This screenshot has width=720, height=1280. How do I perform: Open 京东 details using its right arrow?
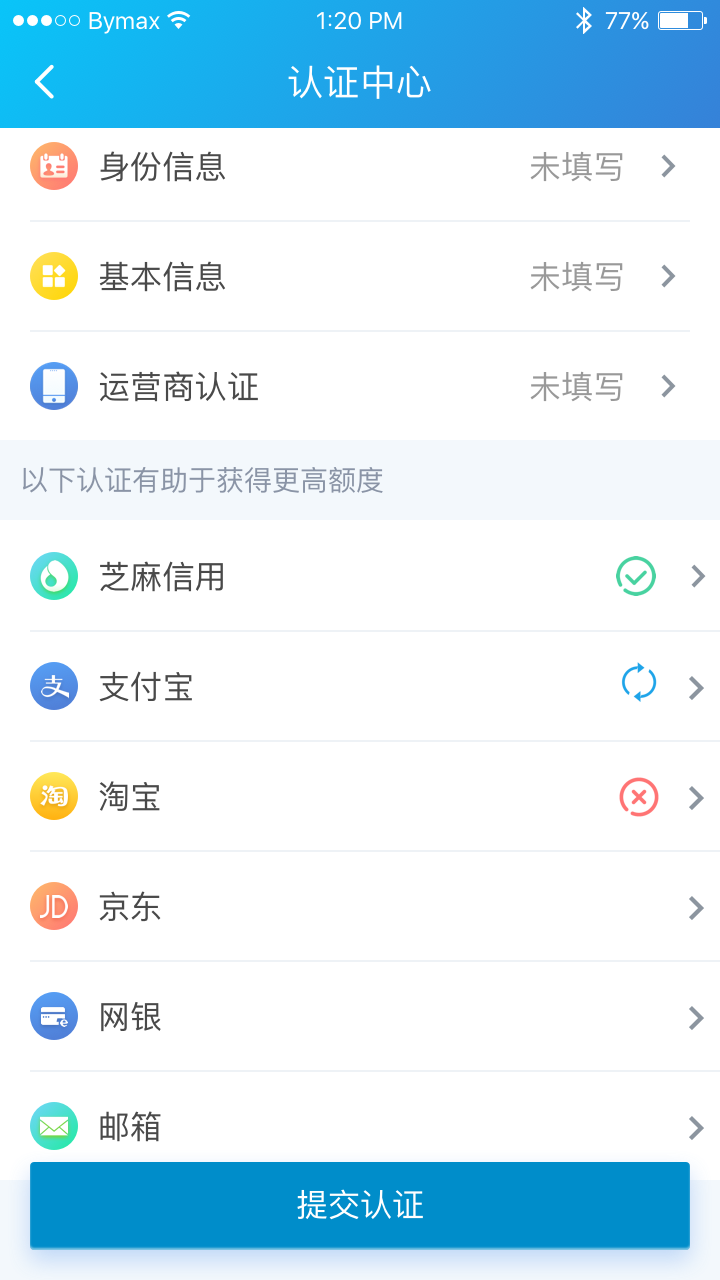pyautogui.click(x=695, y=906)
